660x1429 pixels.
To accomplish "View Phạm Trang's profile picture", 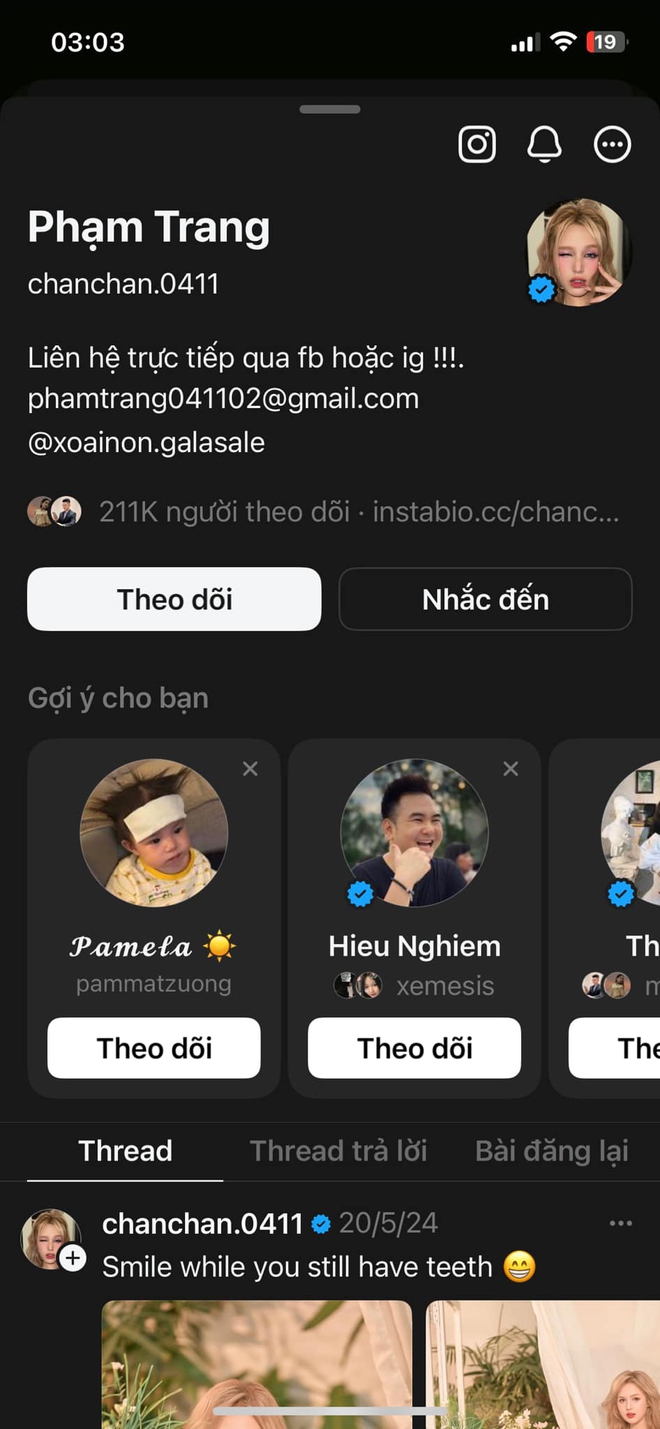I will coord(578,252).
